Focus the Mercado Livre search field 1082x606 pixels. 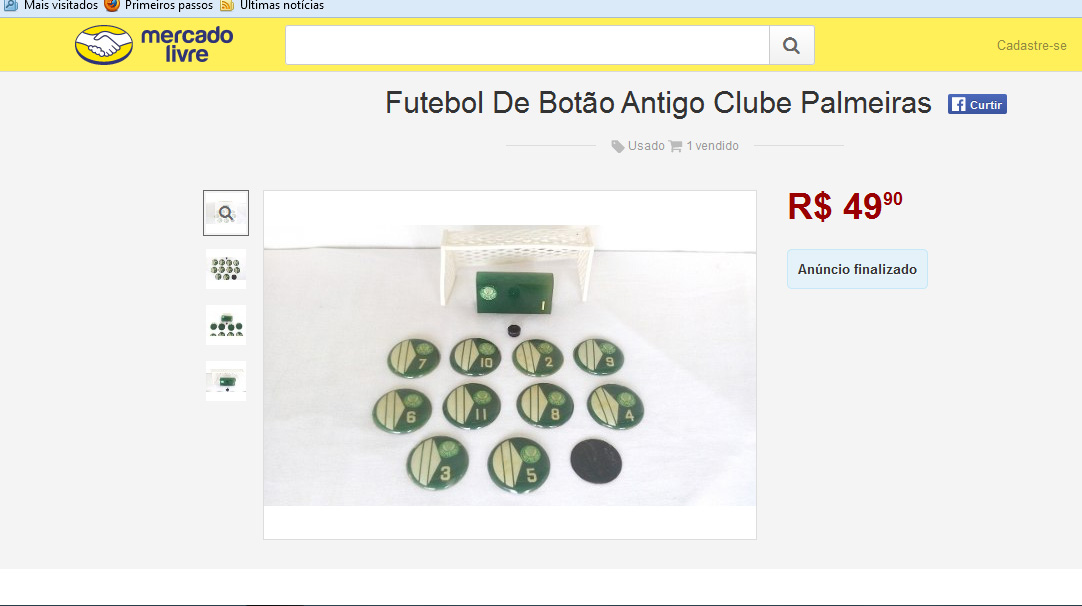tap(527, 46)
